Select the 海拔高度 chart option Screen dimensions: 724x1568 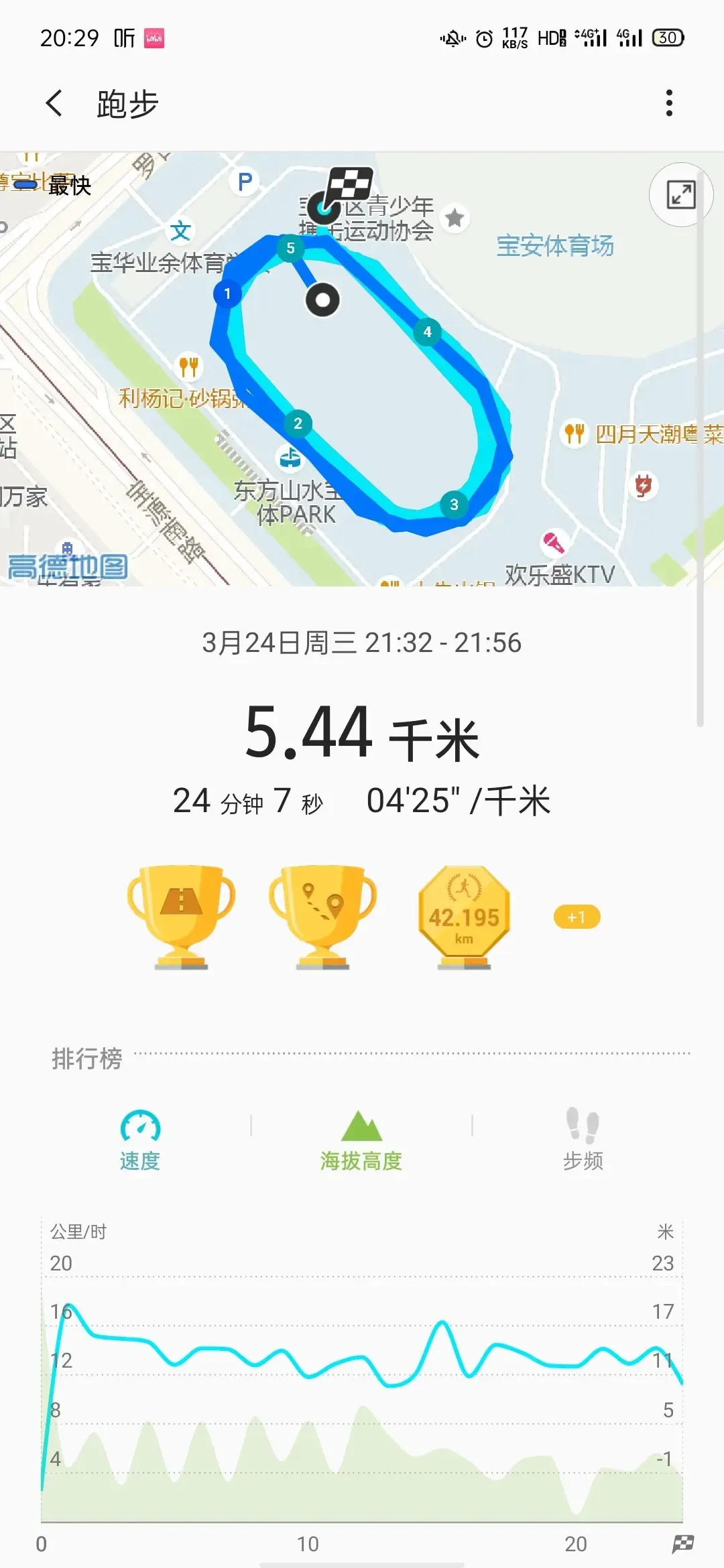tap(361, 1140)
